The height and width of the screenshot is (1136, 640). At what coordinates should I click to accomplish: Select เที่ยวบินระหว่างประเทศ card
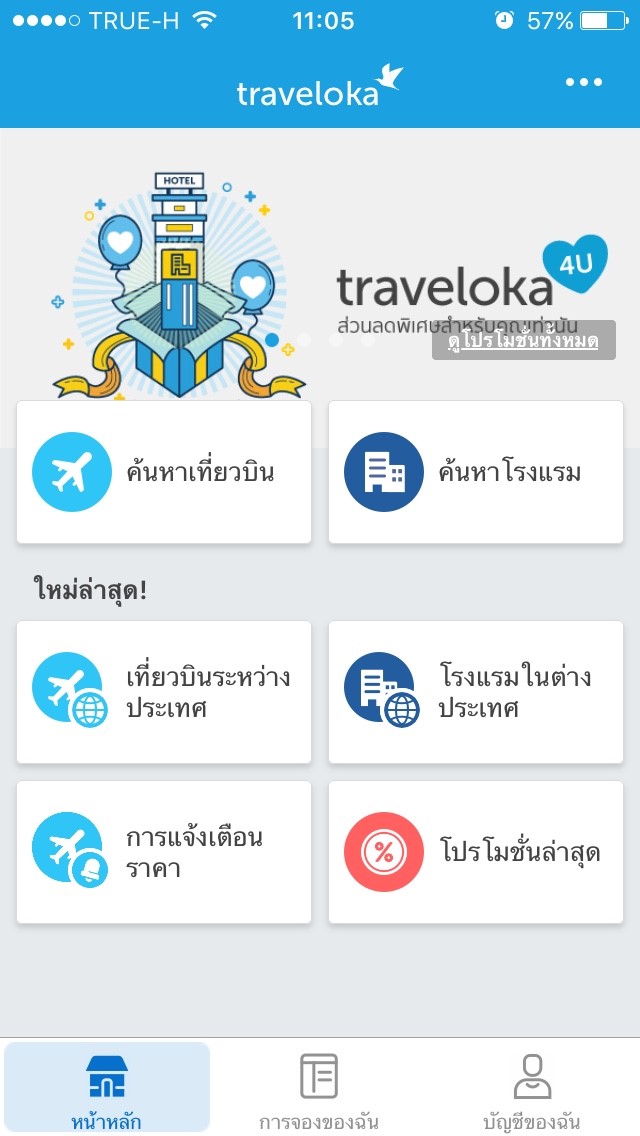click(x=164, y=692)
